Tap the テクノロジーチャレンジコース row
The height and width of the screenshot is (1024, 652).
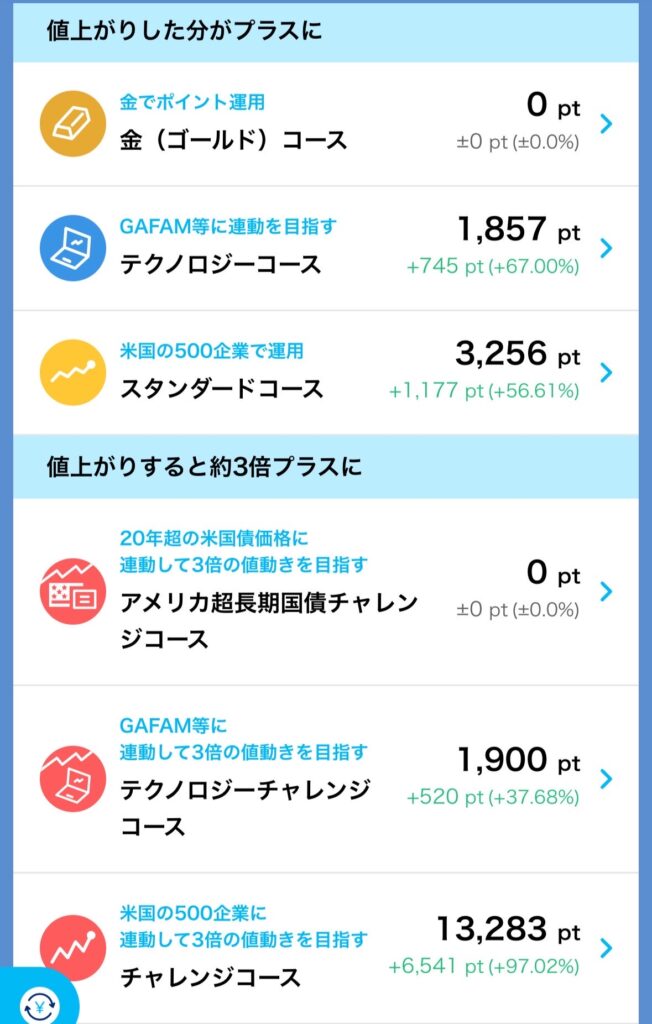(325, 778)
